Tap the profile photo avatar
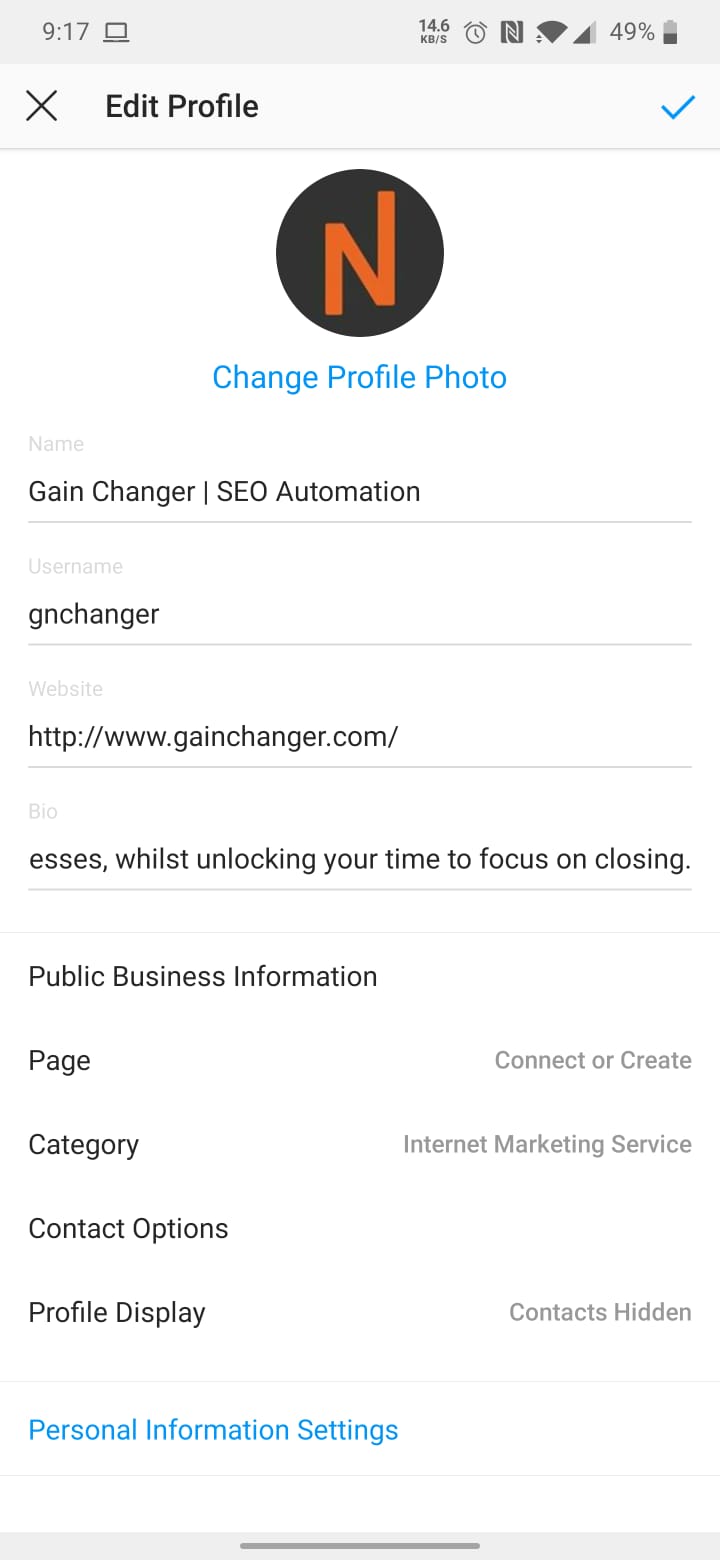This screenshot has height=1560, width=720. click(360, 252)
